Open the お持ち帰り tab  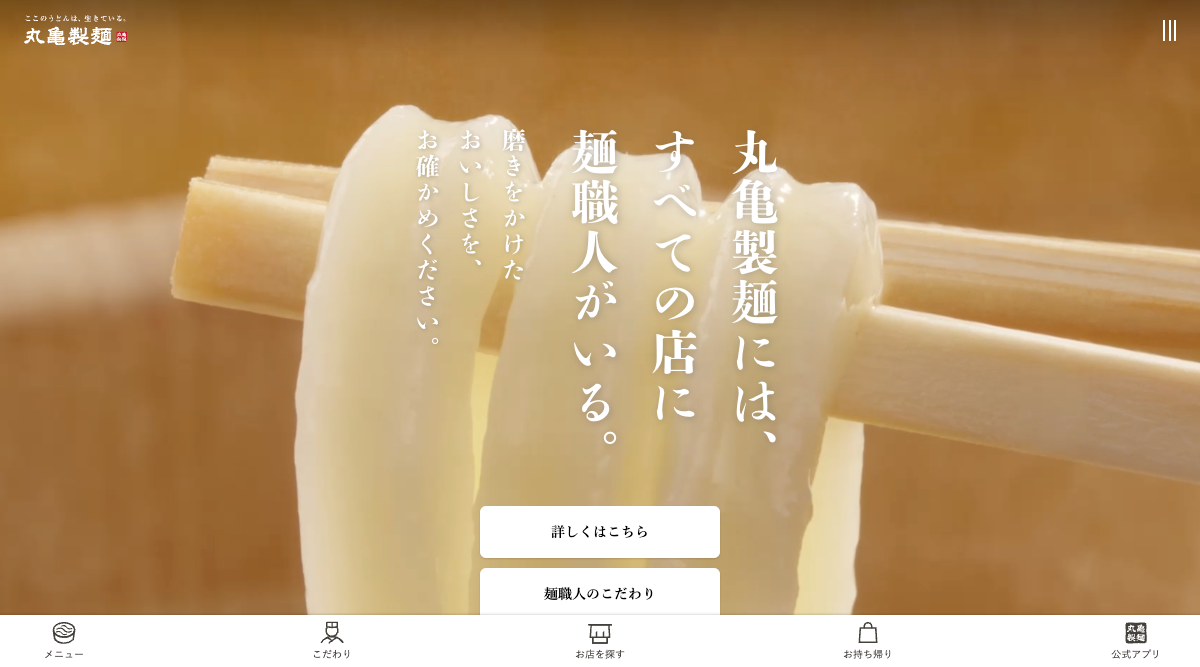tap(867, 640)
